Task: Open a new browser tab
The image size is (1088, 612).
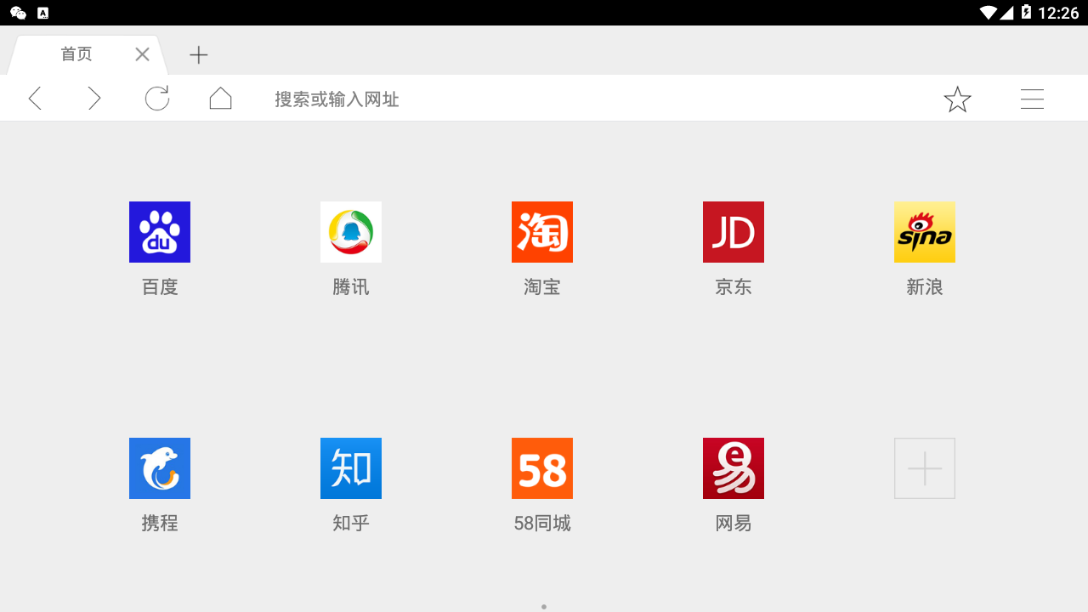Action: [198, 55]
